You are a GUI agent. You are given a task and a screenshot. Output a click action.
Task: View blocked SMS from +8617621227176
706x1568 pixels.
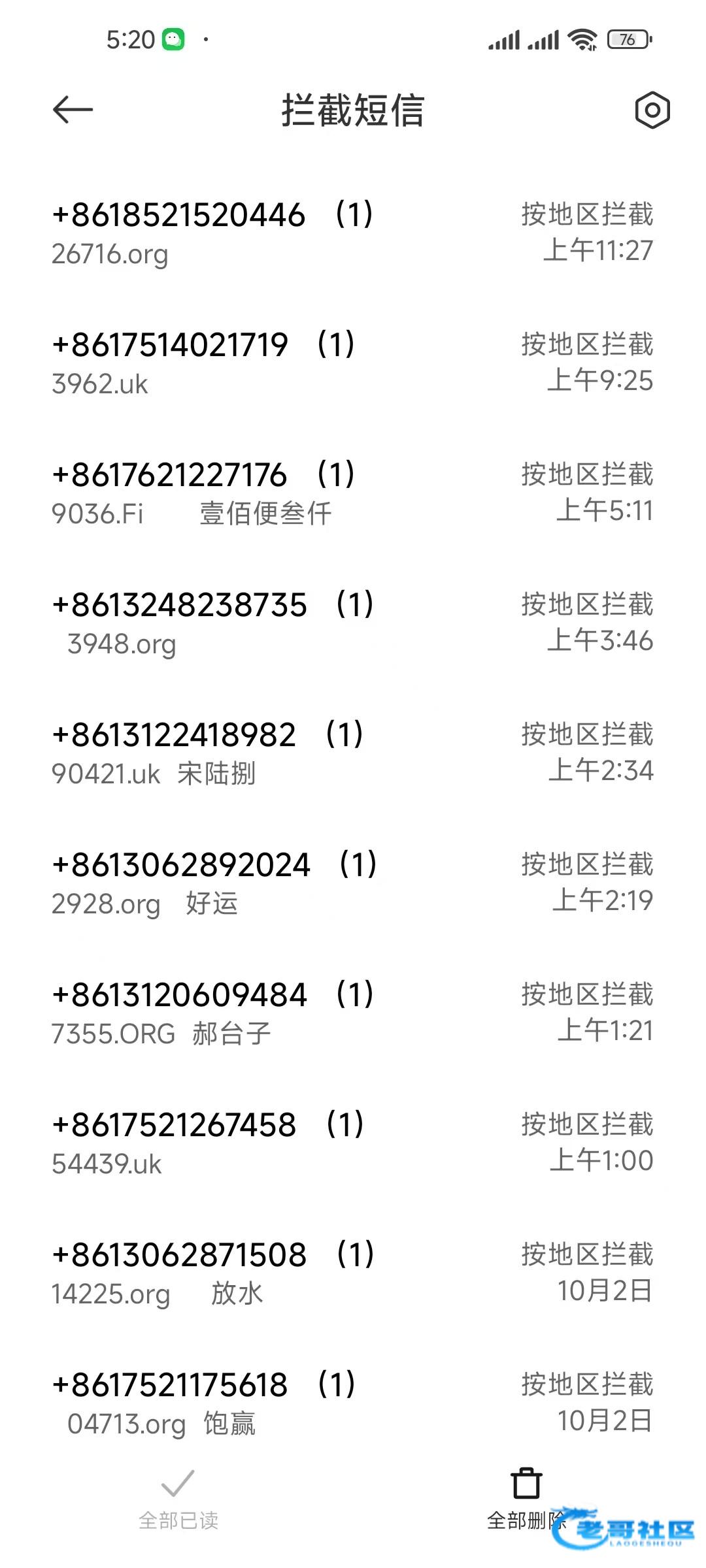(353, 493)
